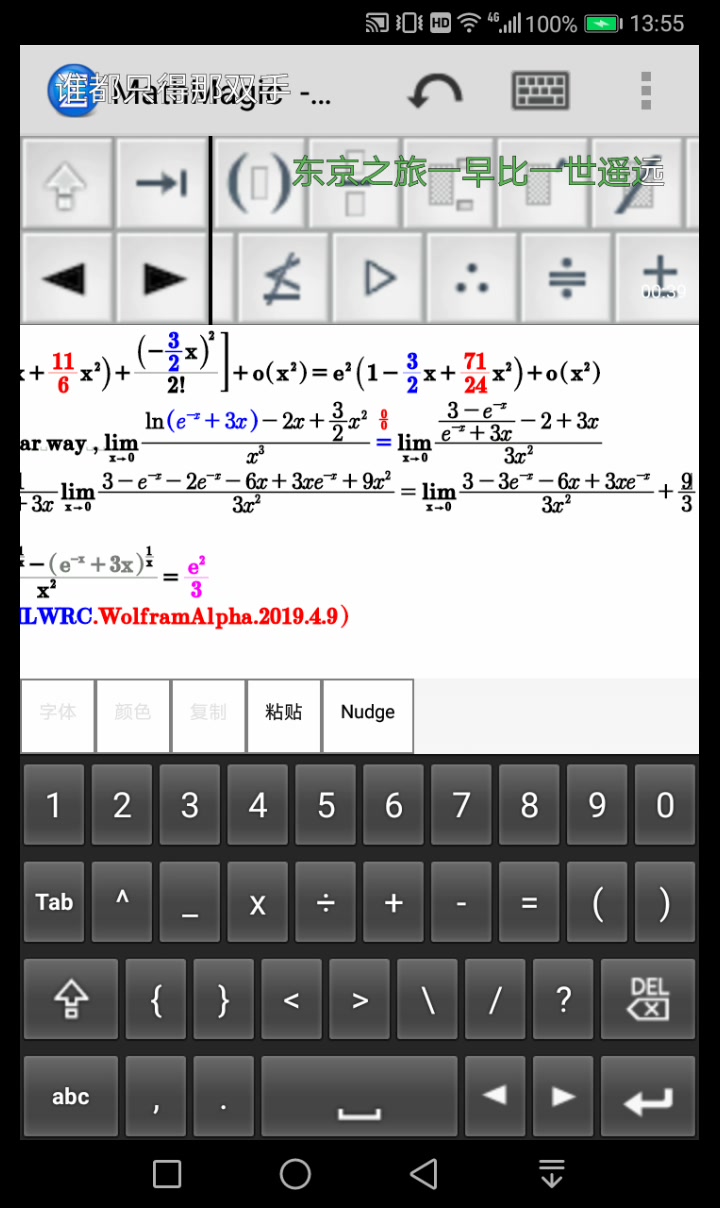Tap the equals sign key
Image resolution: width=720 pixels, height=1208 pixels.
529,902
